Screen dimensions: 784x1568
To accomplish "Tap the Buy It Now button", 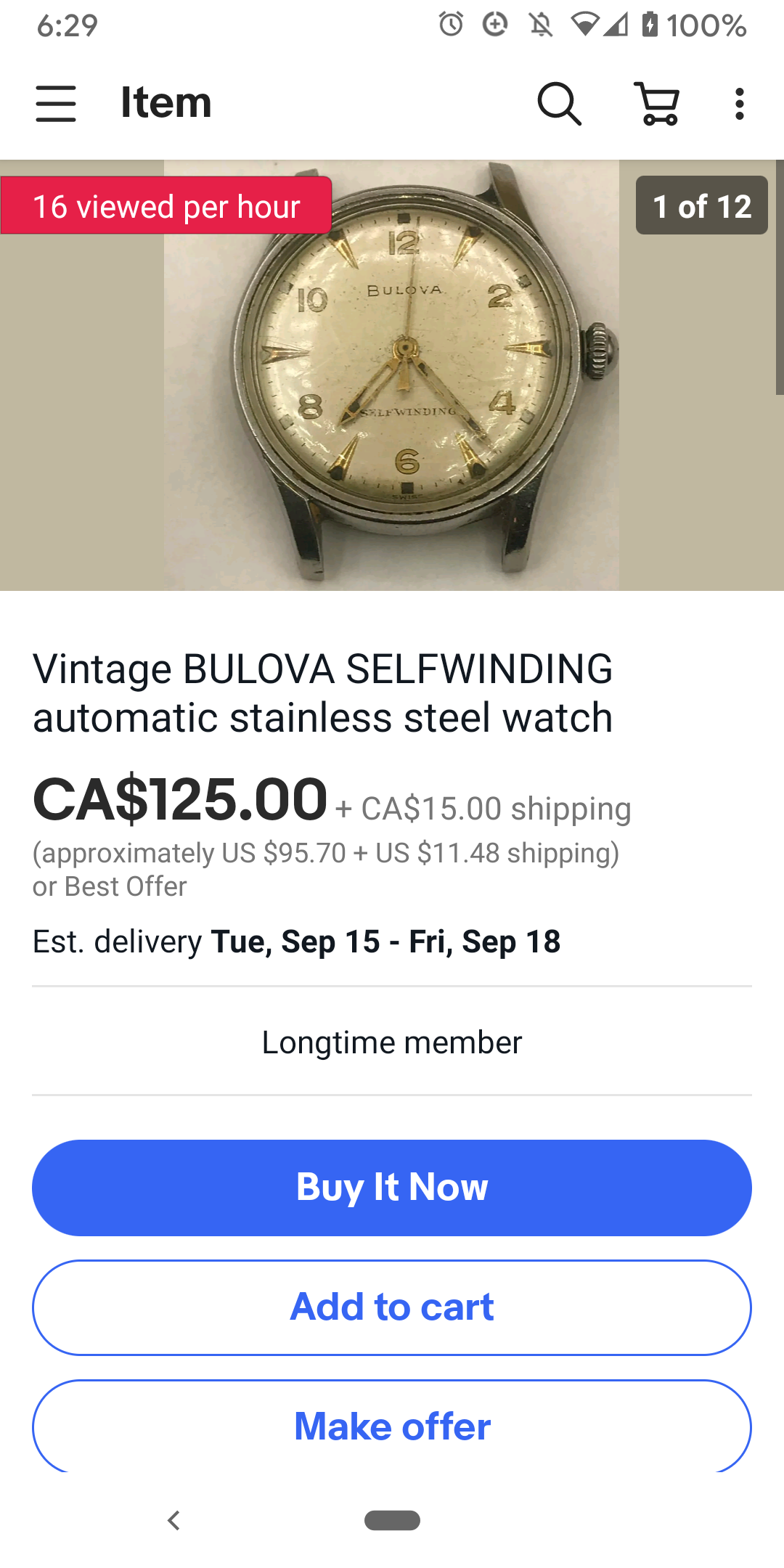I will [x=392, y=1188].
